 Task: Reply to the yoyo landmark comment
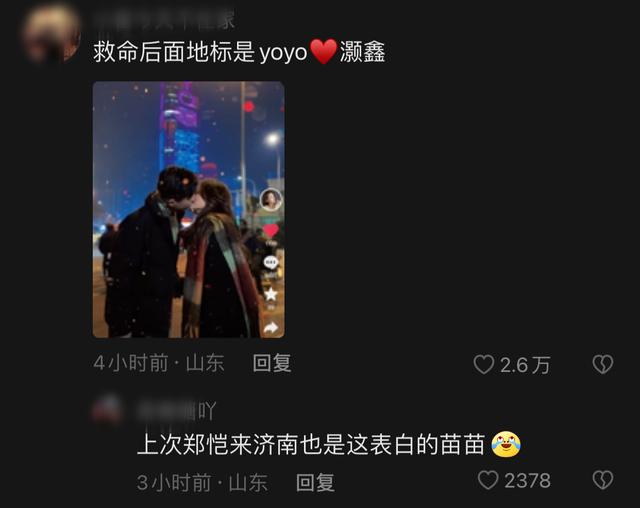[x=272, y=364]
